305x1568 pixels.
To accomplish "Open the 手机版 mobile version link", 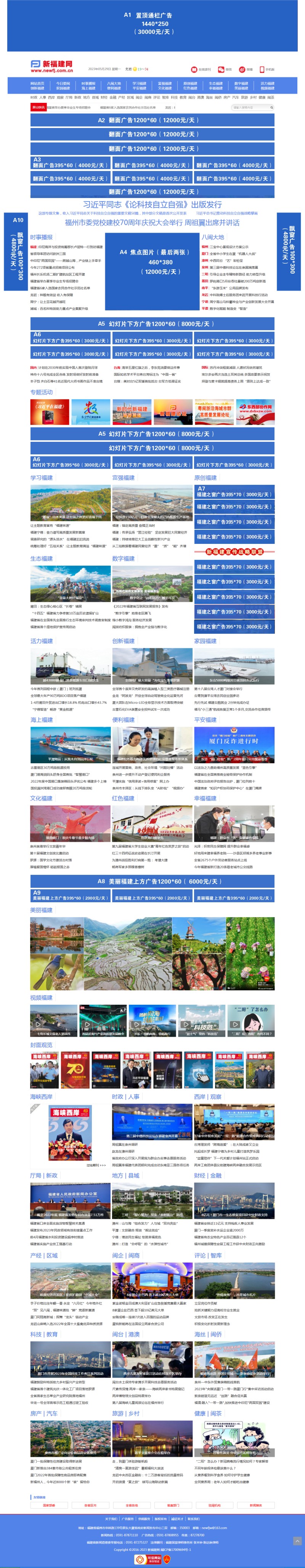I will coord(266,69).
